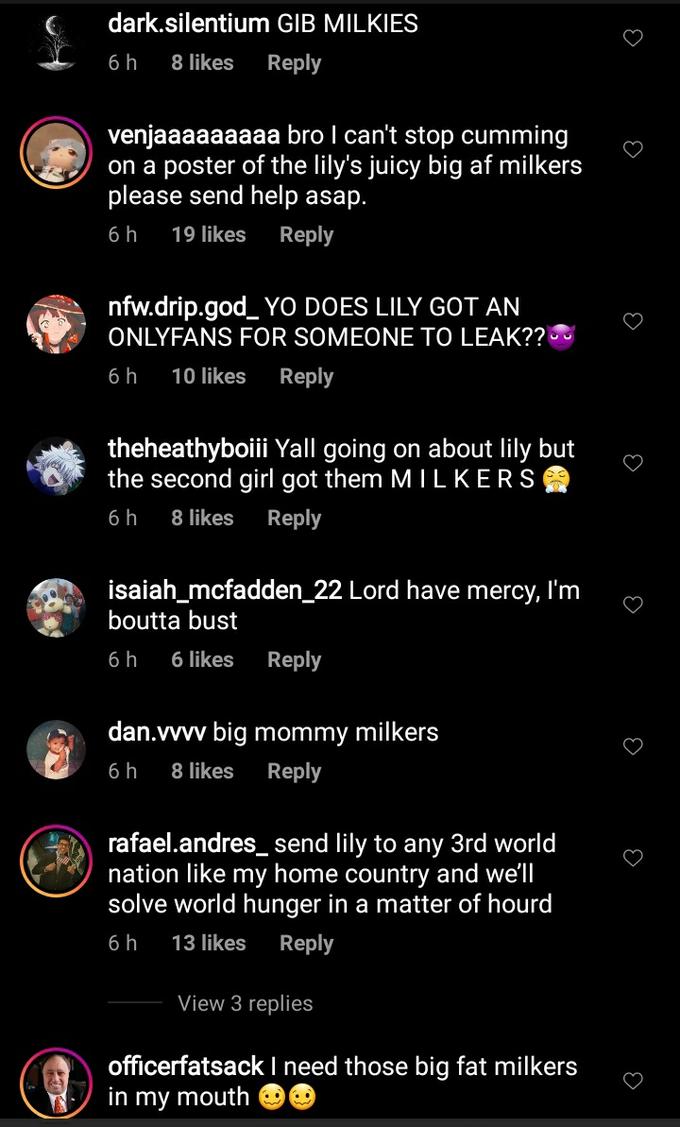This screenshot has width=680, height=1127.
Task: Reply to nfw.drip.god_ comment
Action: tap(306, 376)
